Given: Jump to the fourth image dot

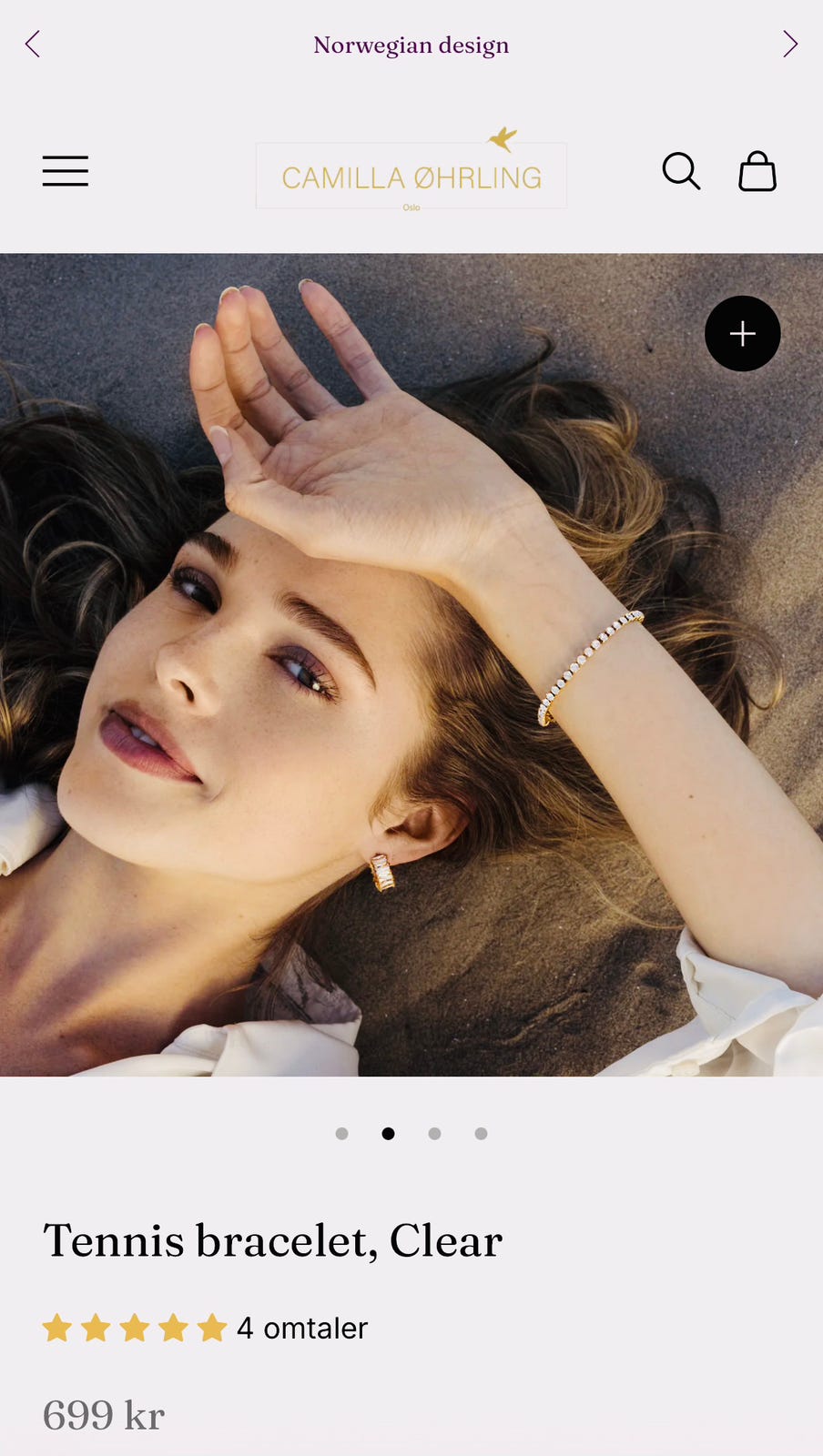Looking at the screenshot, I should tap(481, 1134).
